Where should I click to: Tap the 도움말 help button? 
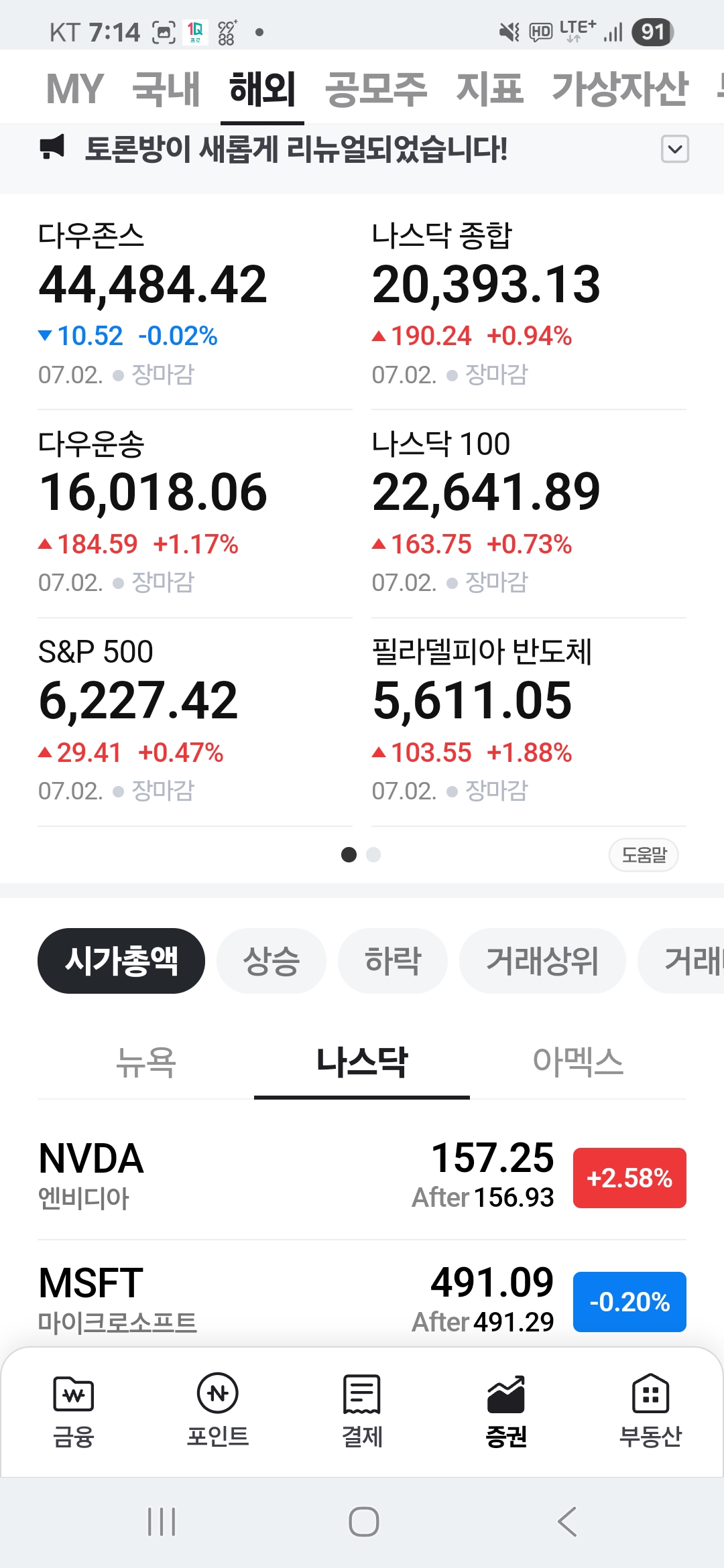pyautogui.click(x=644, y=855)
